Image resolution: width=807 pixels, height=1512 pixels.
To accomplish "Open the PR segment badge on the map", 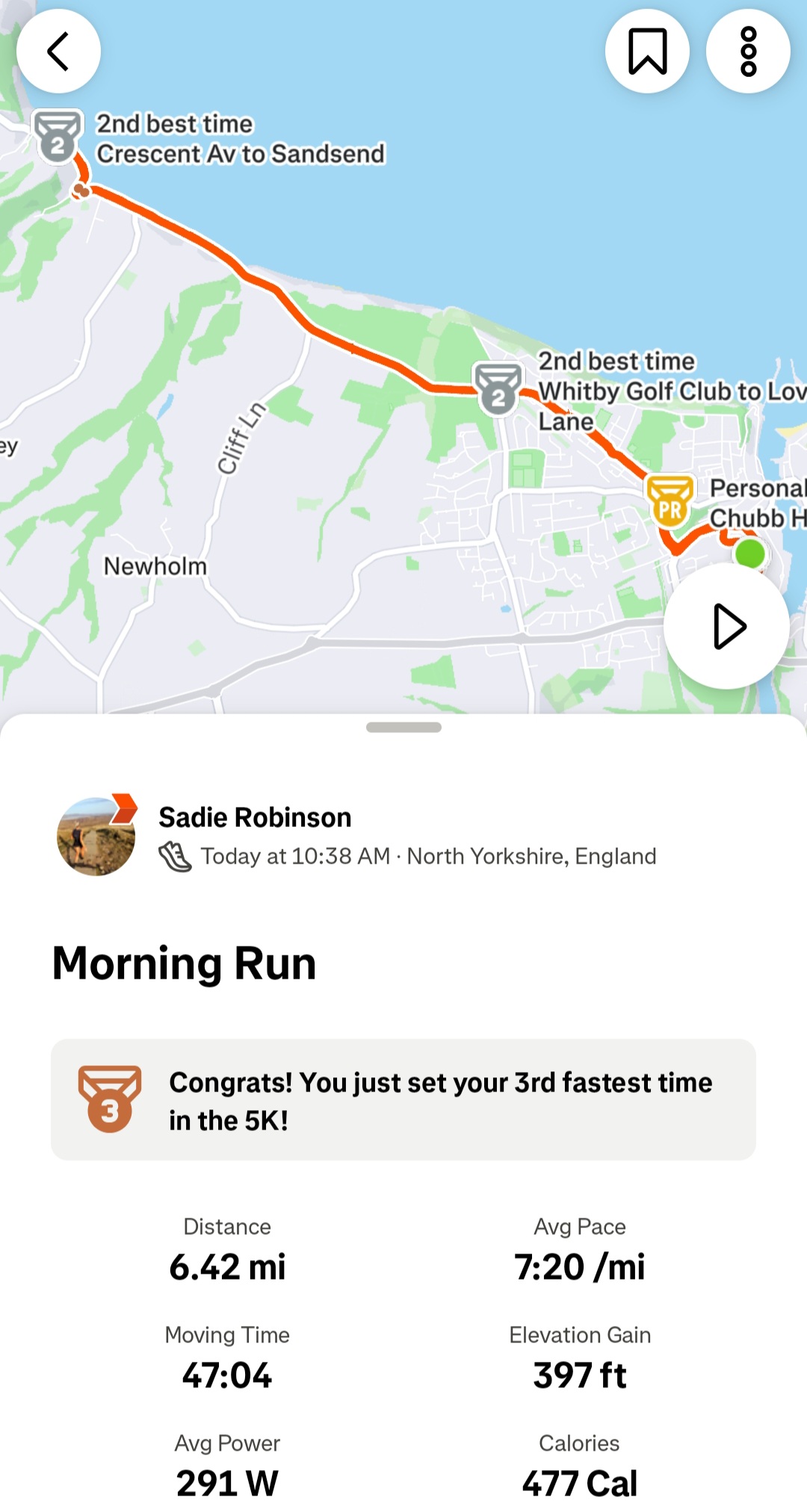I will click(x=670, y=501).
